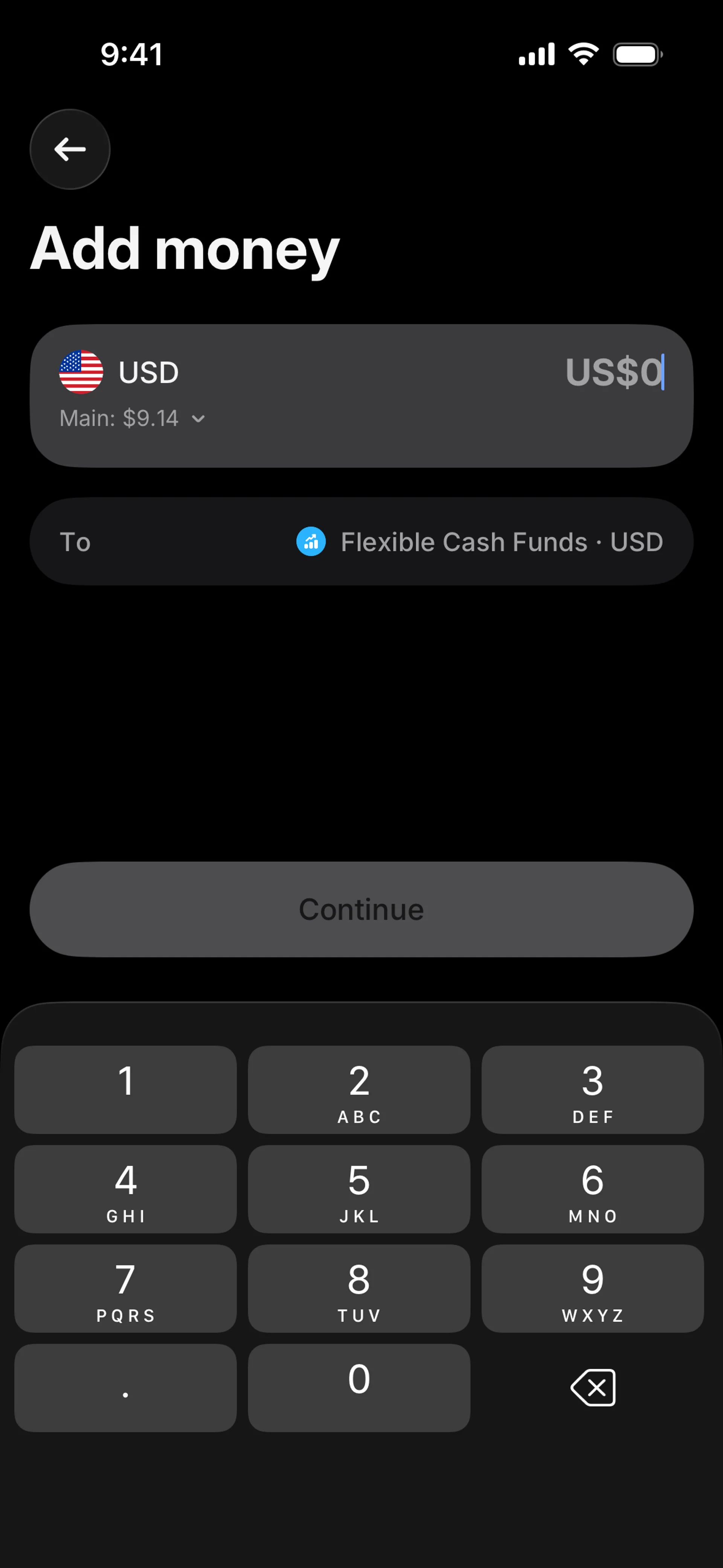Tap the 6 key
The width and height of the screenshot is (723, 1568).
[592, 1189]
